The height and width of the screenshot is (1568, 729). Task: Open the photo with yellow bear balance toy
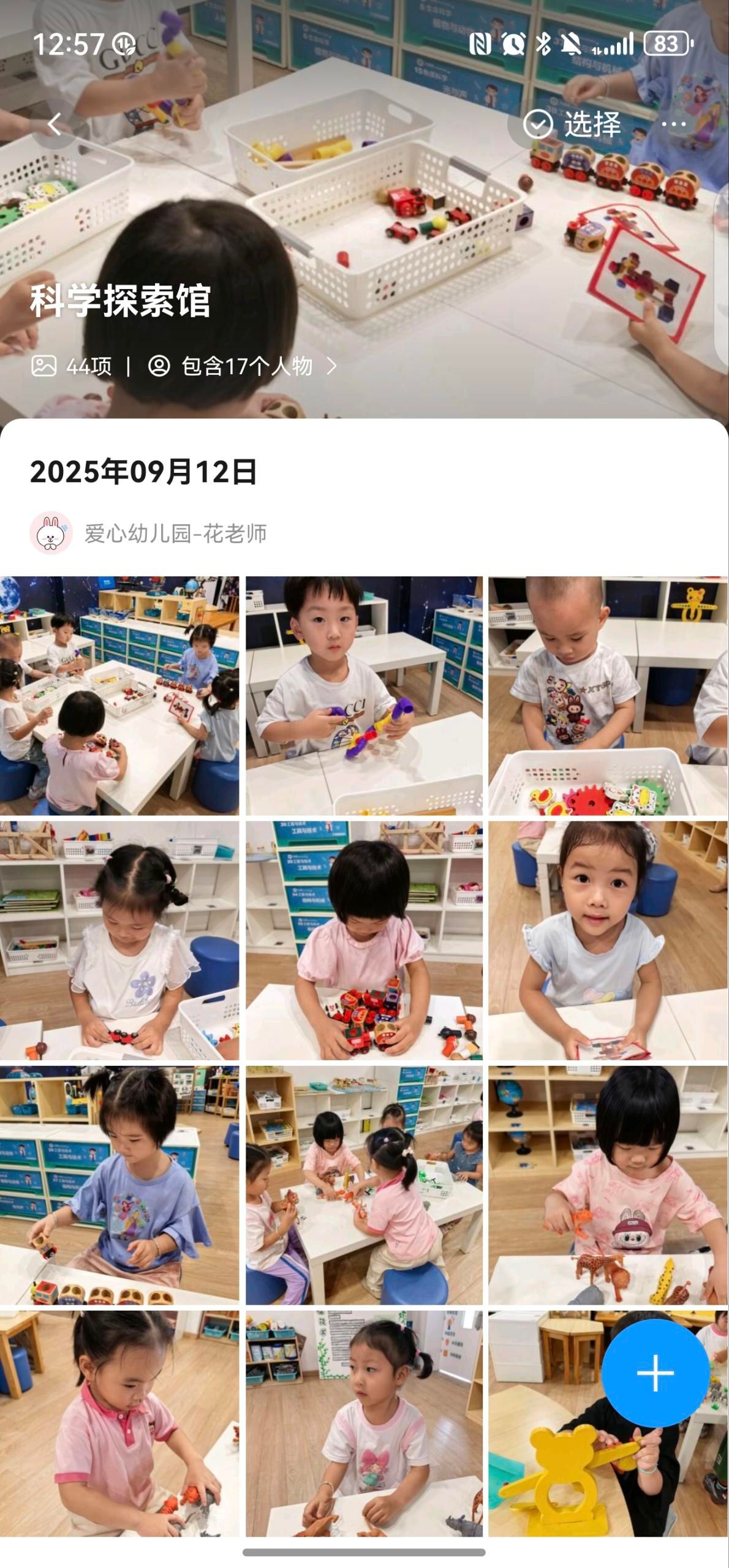(551, 1470)
